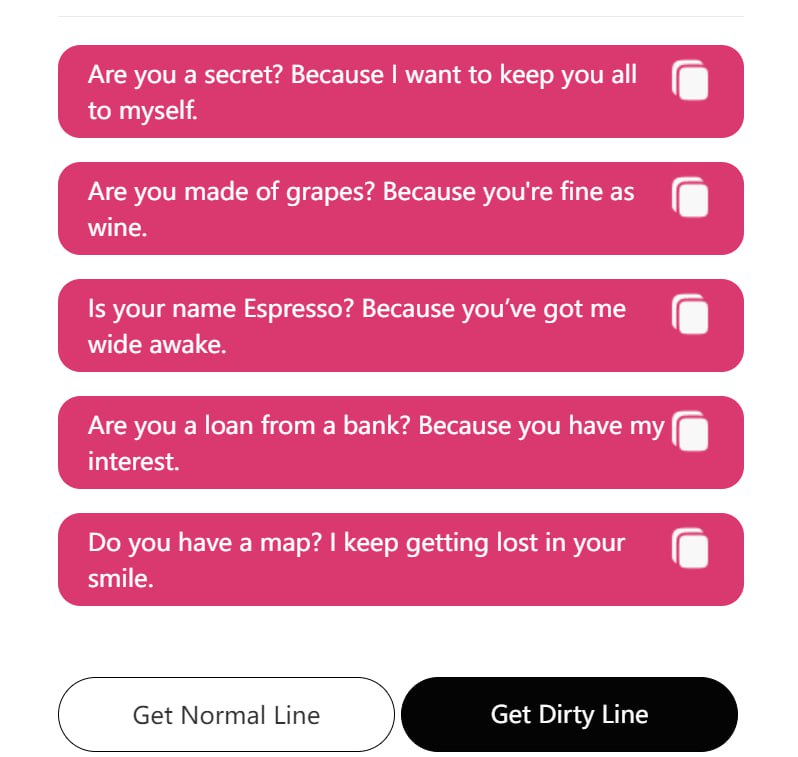Copy the "Are you a secret?" pickup line
This screenshot has width=798, height=757.
click(x=690, y=80)
